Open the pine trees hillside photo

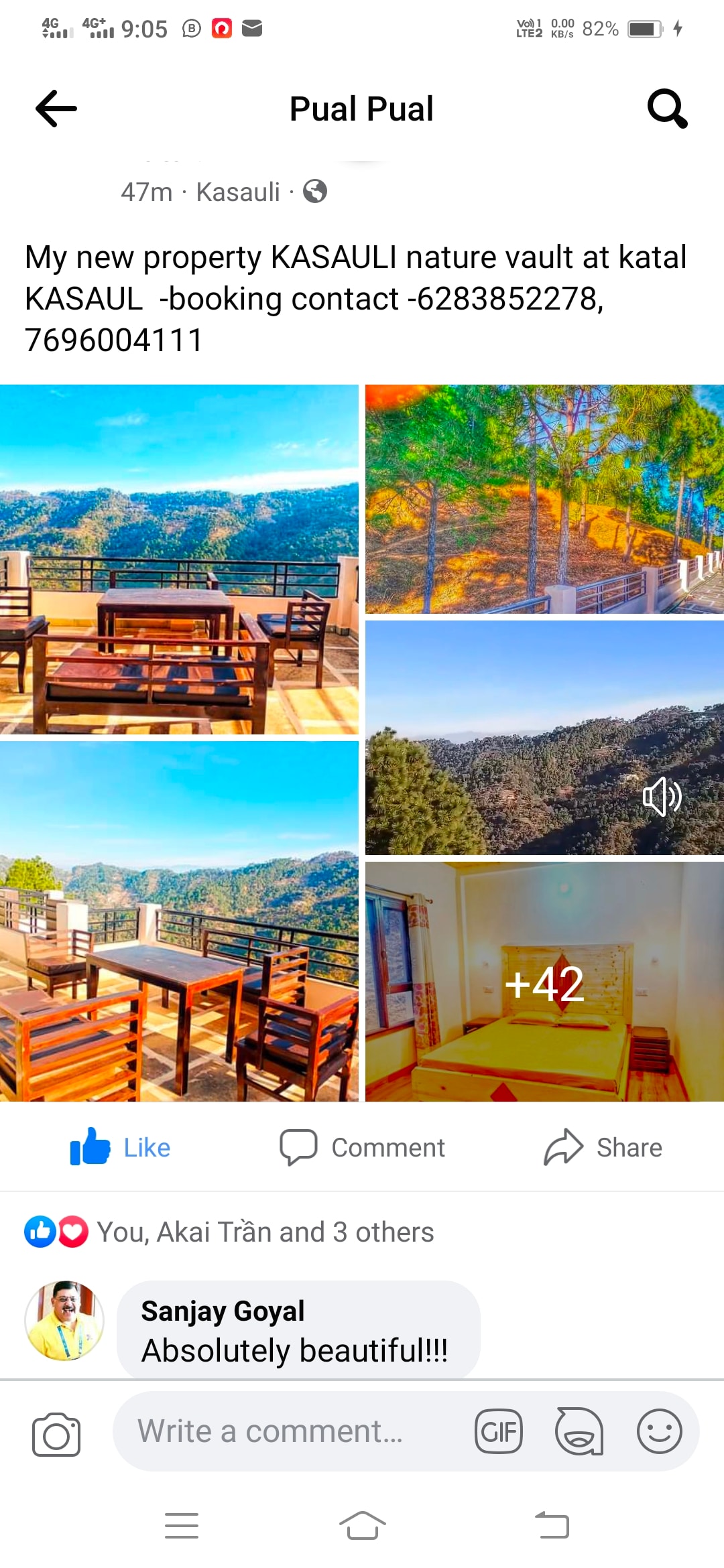click(544, 499)
